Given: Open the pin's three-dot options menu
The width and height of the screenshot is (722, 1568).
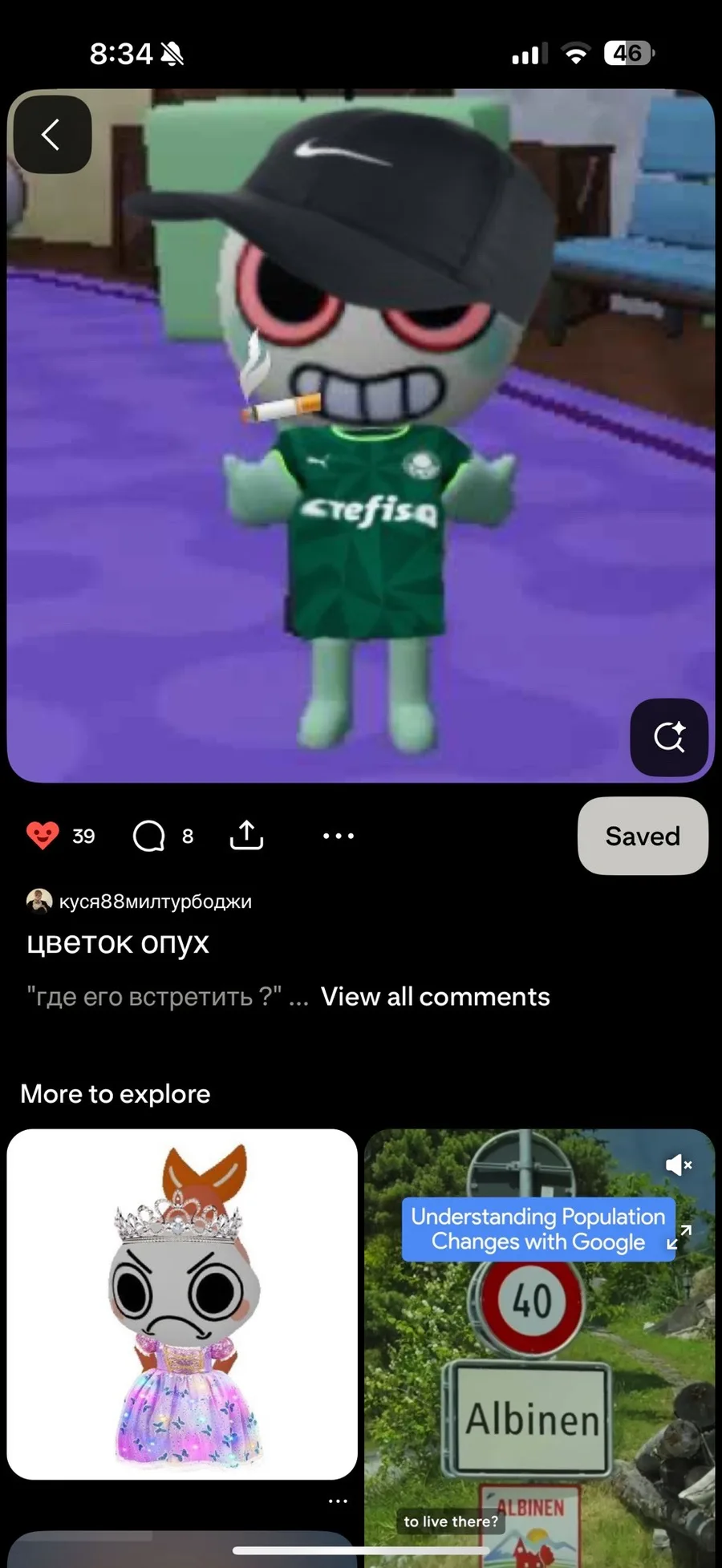Looking at the screenshot, I should [338, 836].
